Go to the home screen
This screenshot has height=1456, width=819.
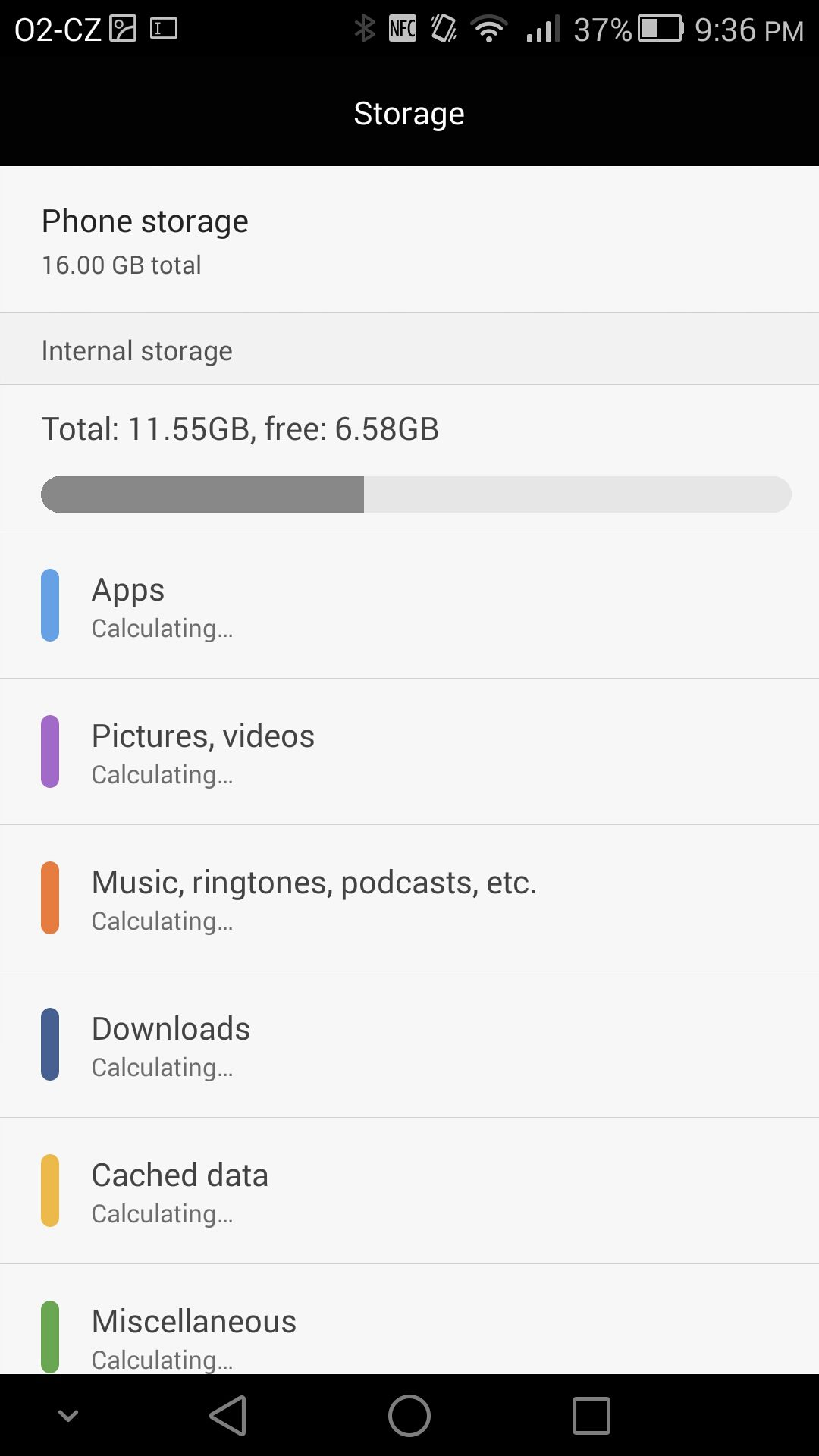coord(409,1416)
